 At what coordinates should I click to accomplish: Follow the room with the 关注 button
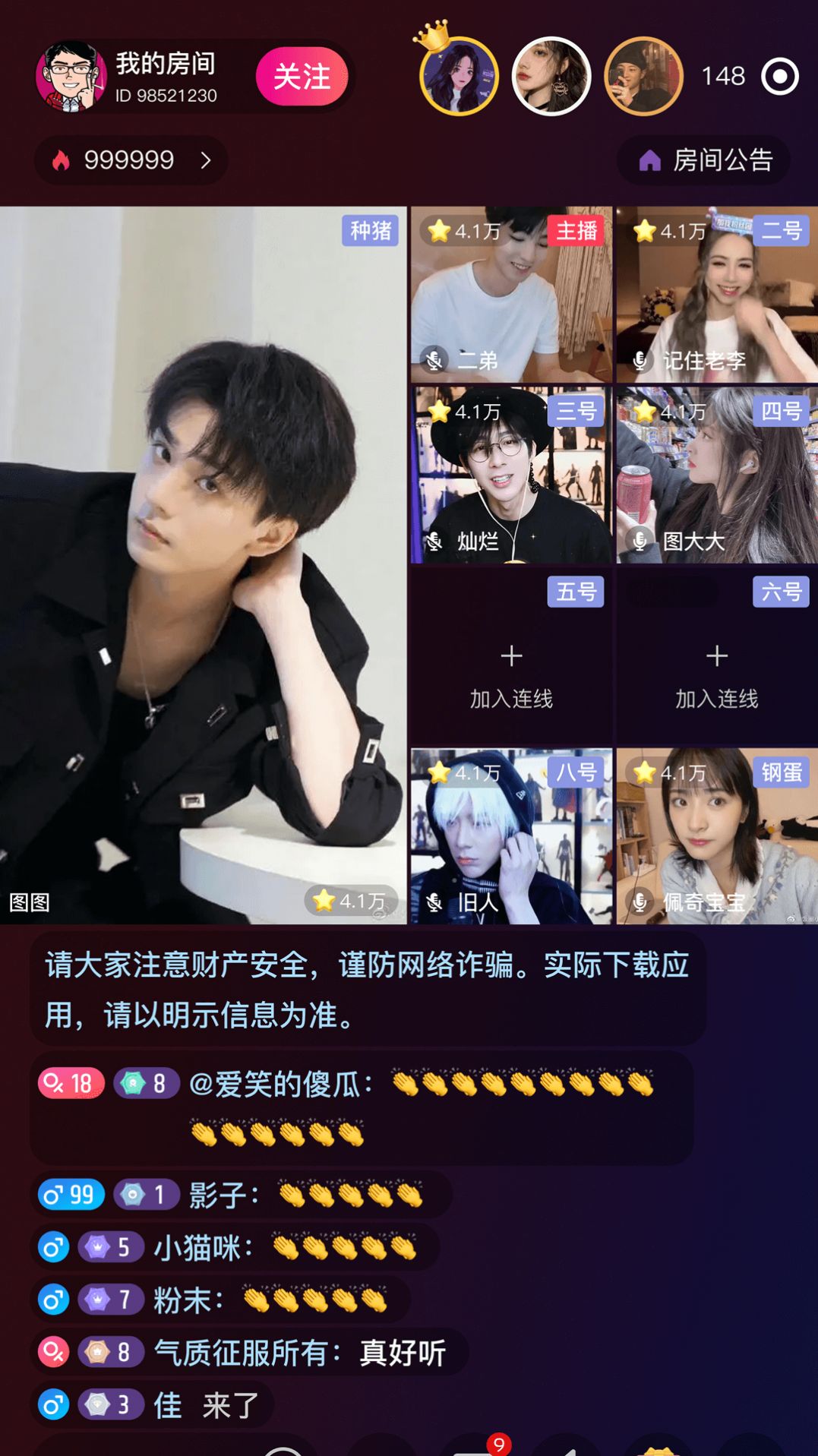(x=302, y=77)
